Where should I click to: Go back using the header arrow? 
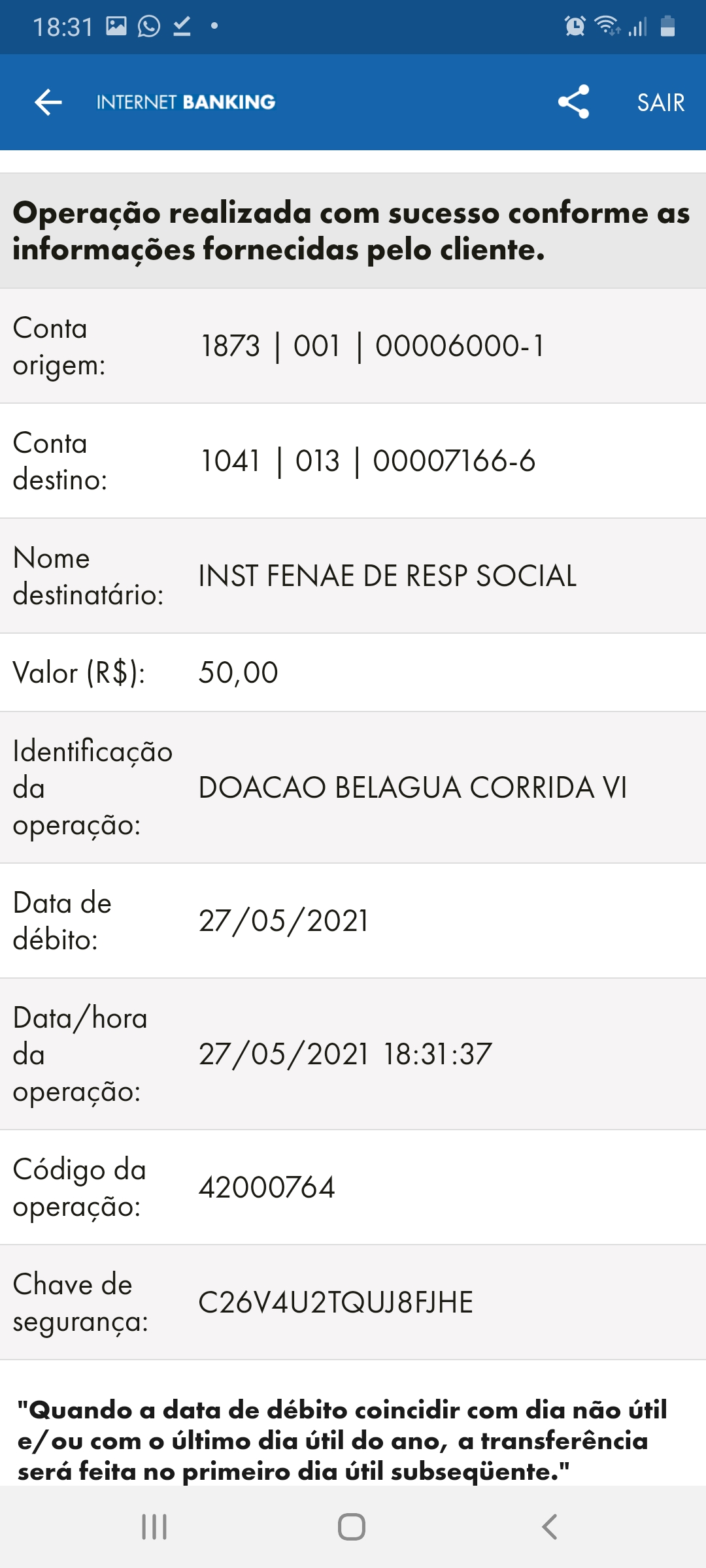pyautogui.click(x=48, y=103)
